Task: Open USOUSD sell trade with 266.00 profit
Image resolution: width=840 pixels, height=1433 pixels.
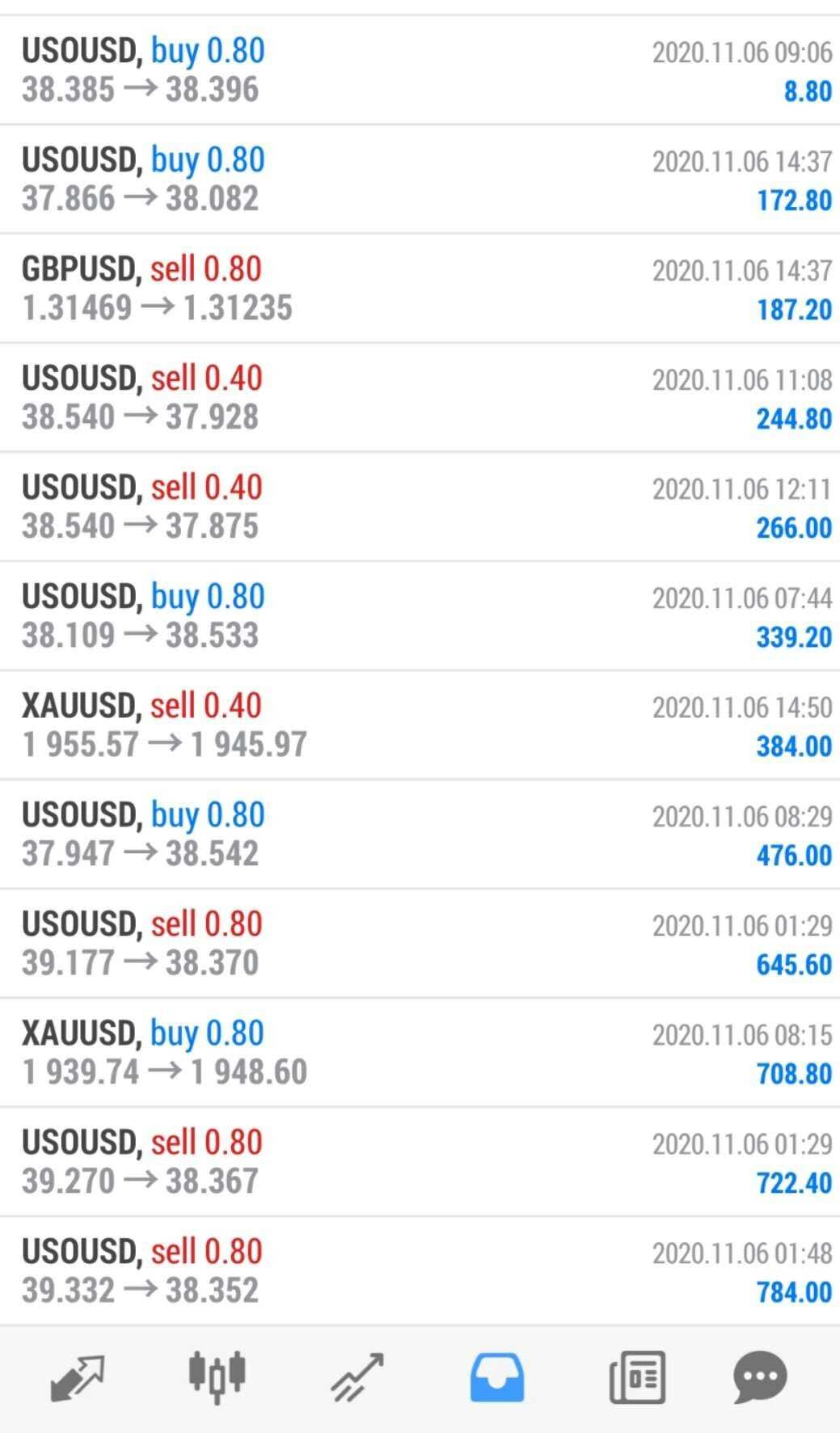Action: click(420, 507)
